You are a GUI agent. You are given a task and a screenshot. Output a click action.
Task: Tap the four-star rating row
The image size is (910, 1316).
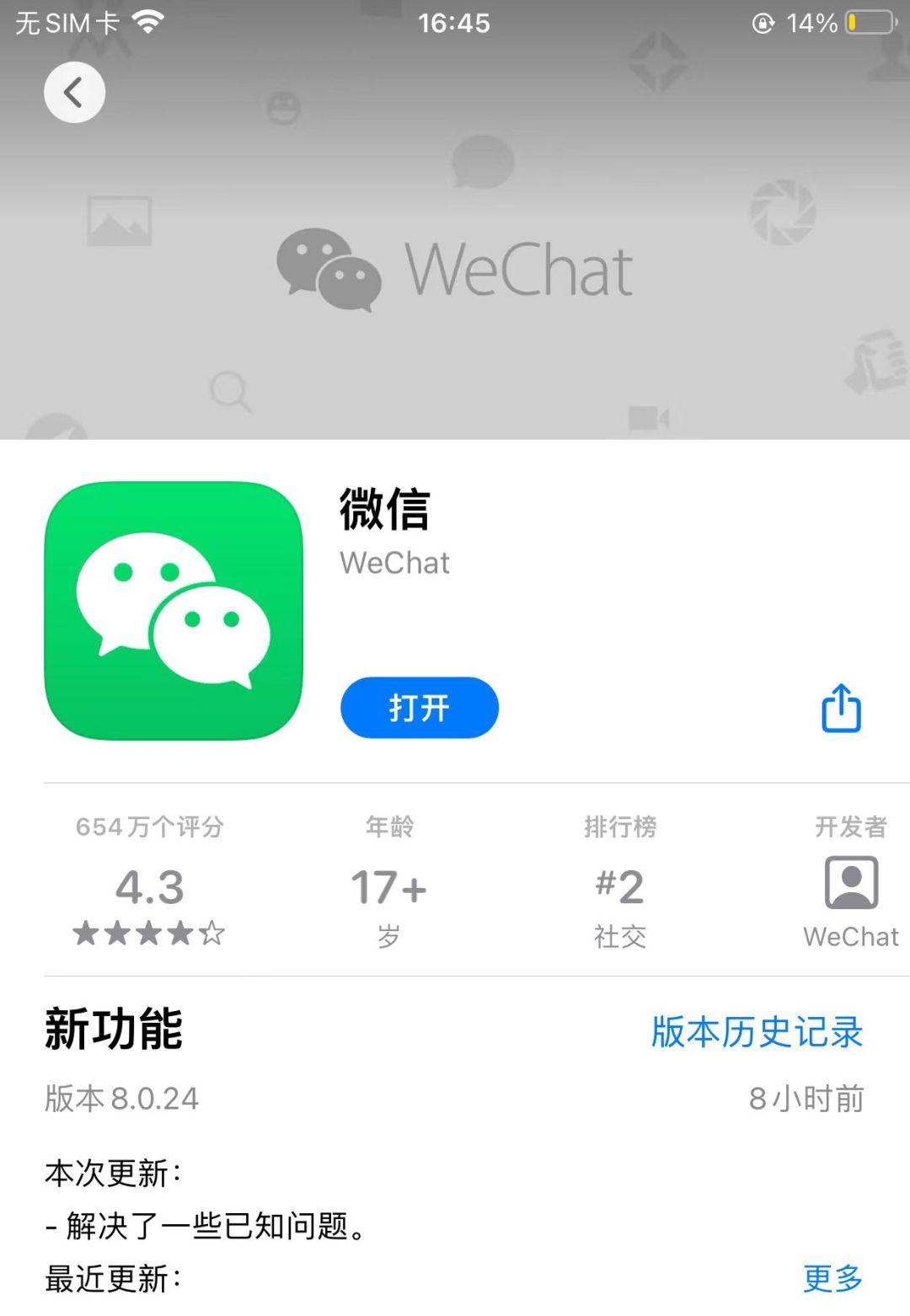tap(148, 934)
